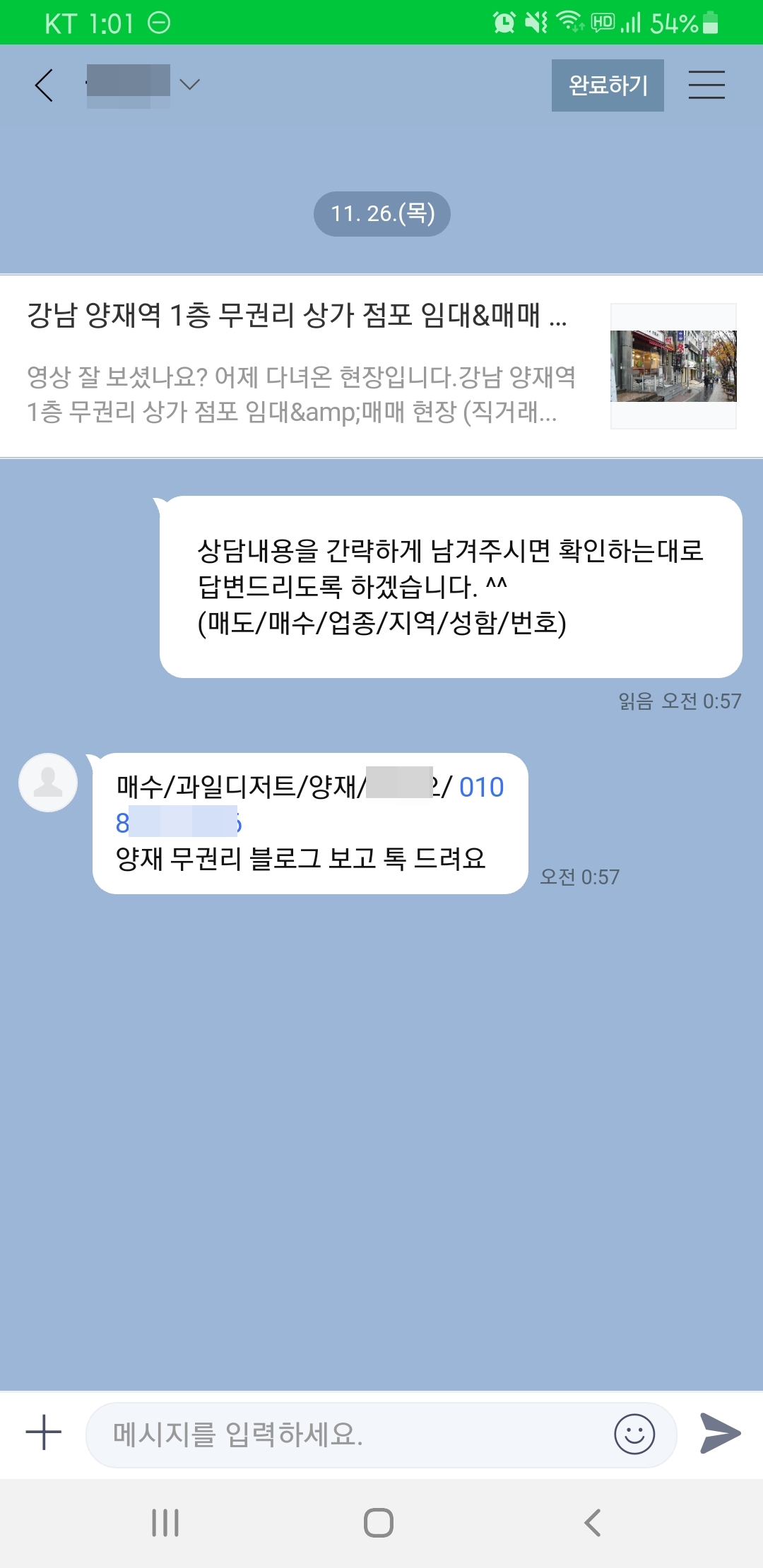Tap the 완료하기 button
This screenshot has width=763, height=1568.
608,85
